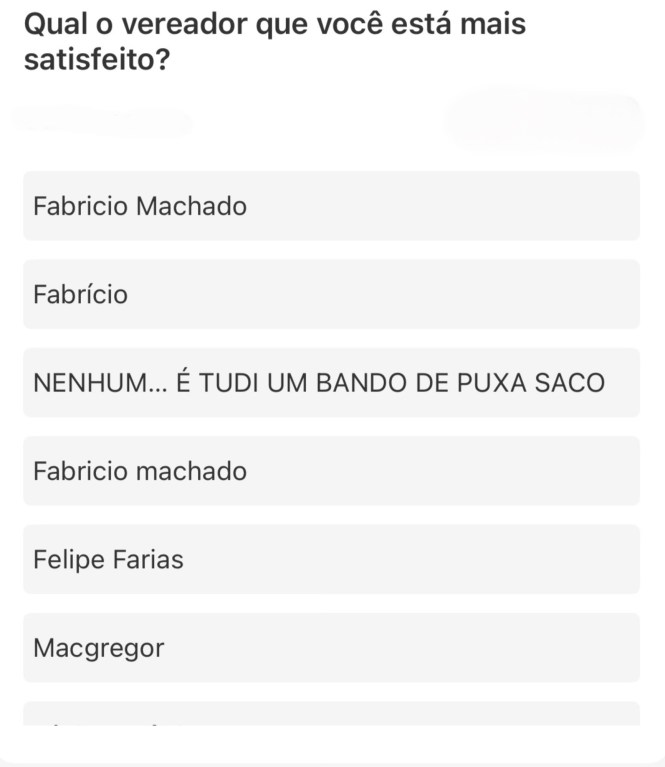Open the "Felipe Farias" response
Image resolution: width=665 pixels, height=767 pixels.
click(x=330, y=559)
